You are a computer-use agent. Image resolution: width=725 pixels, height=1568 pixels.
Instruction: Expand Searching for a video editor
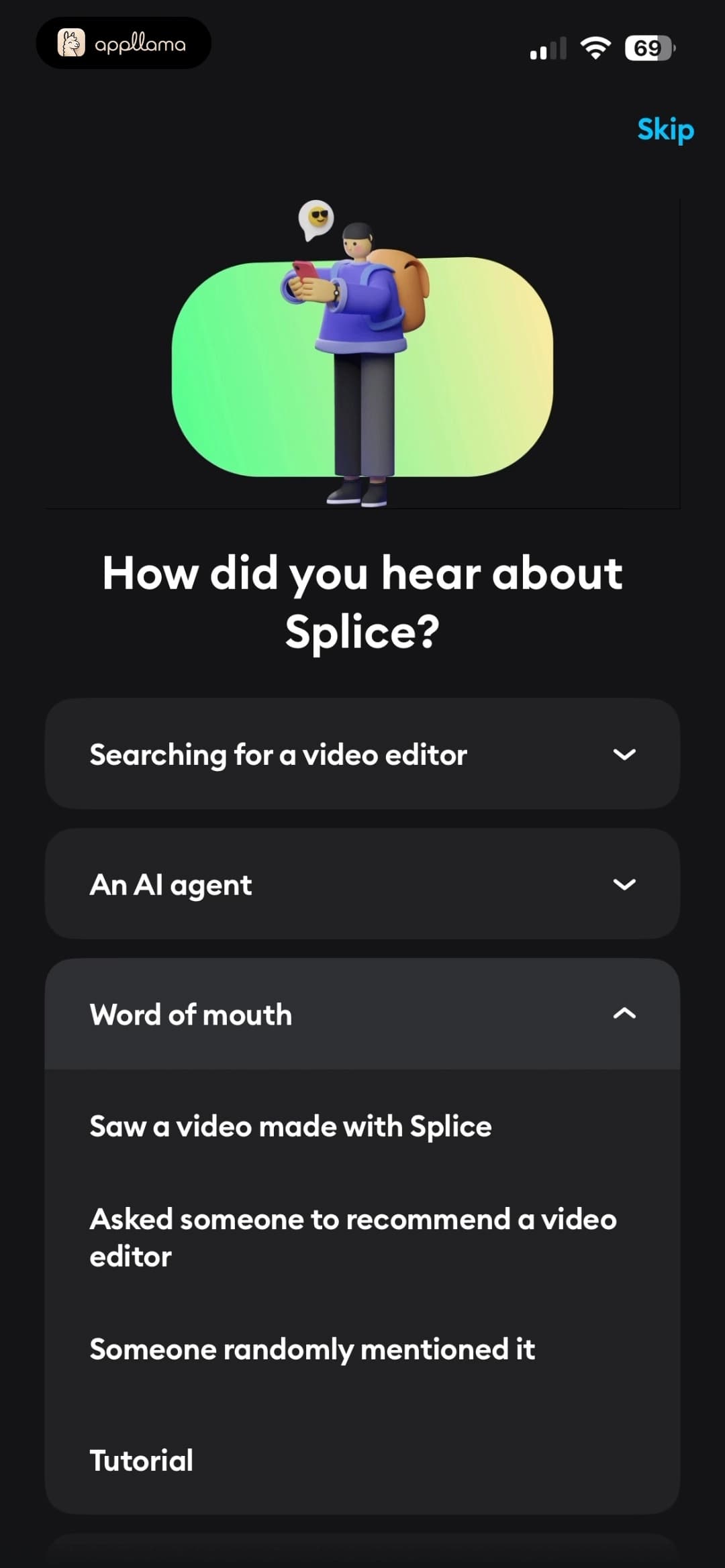click(x=362, y=753)
